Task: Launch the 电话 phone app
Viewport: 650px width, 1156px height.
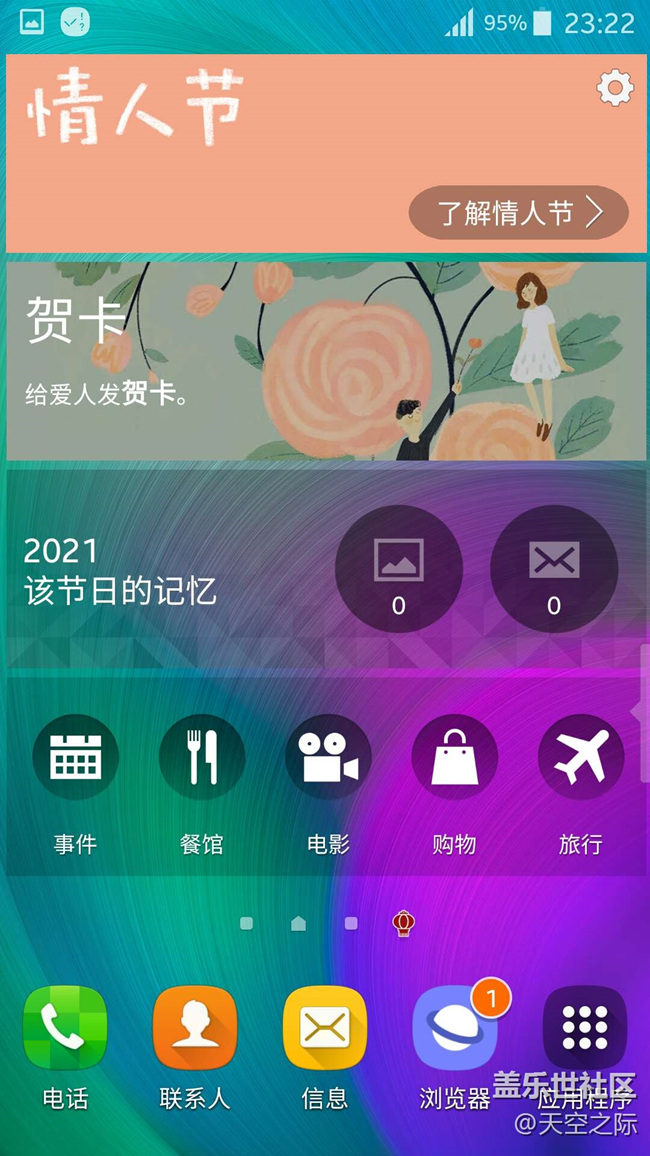Action: coord(65,1028)
